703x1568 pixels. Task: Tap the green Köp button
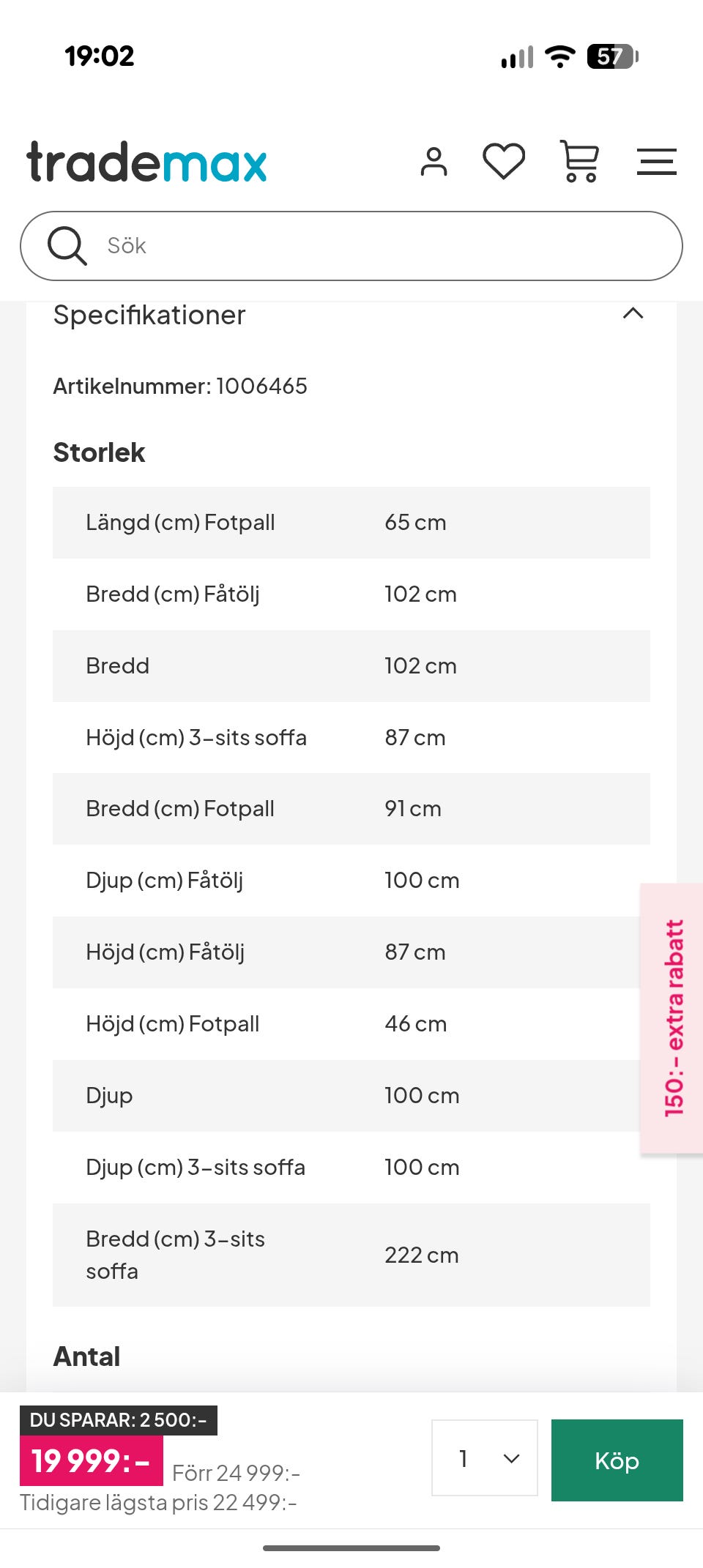(x=617, y=1460)
